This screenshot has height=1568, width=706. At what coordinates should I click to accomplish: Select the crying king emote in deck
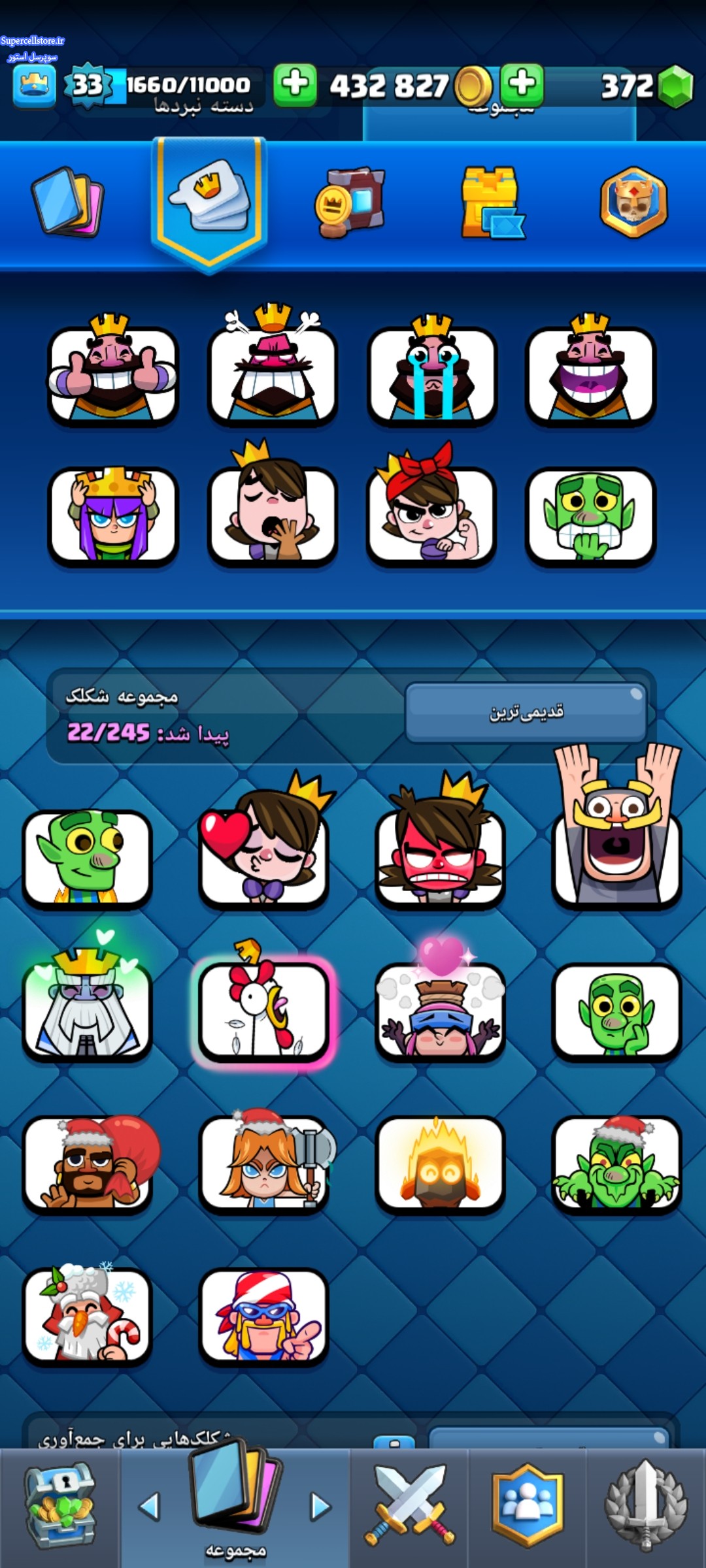pyautogui.click(x=431, y=370)
